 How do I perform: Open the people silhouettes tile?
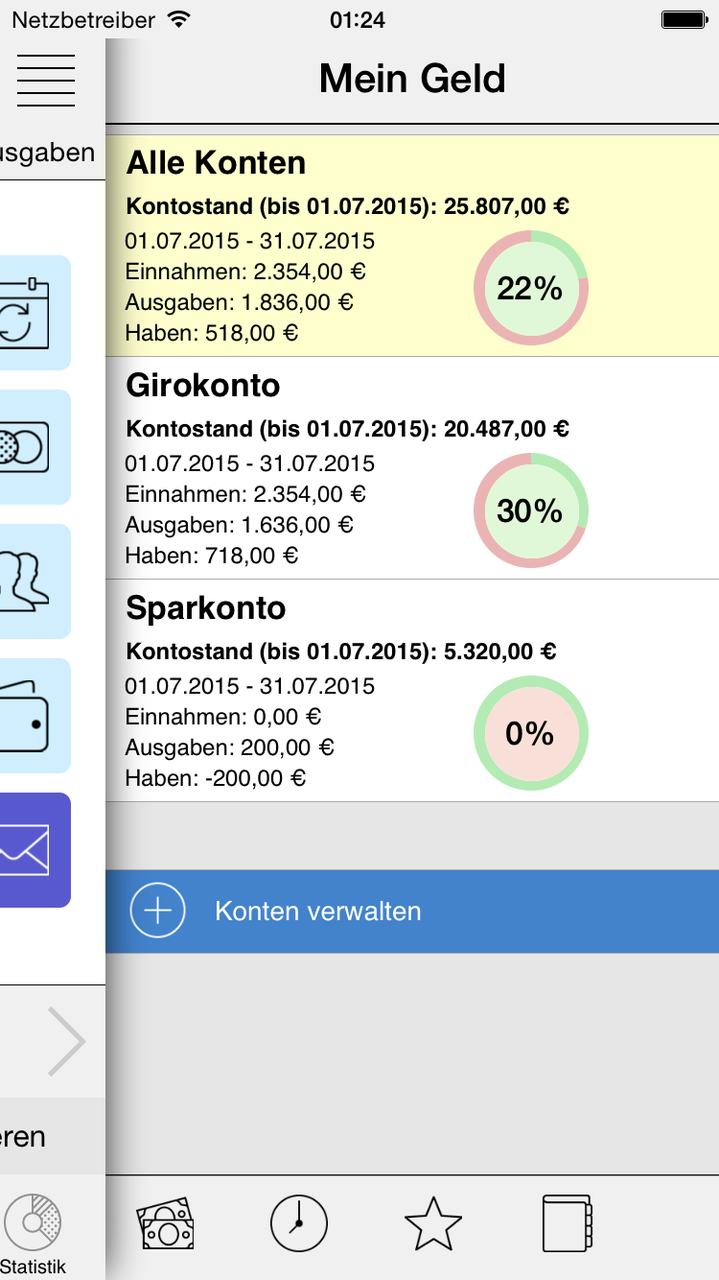[35, 581]
